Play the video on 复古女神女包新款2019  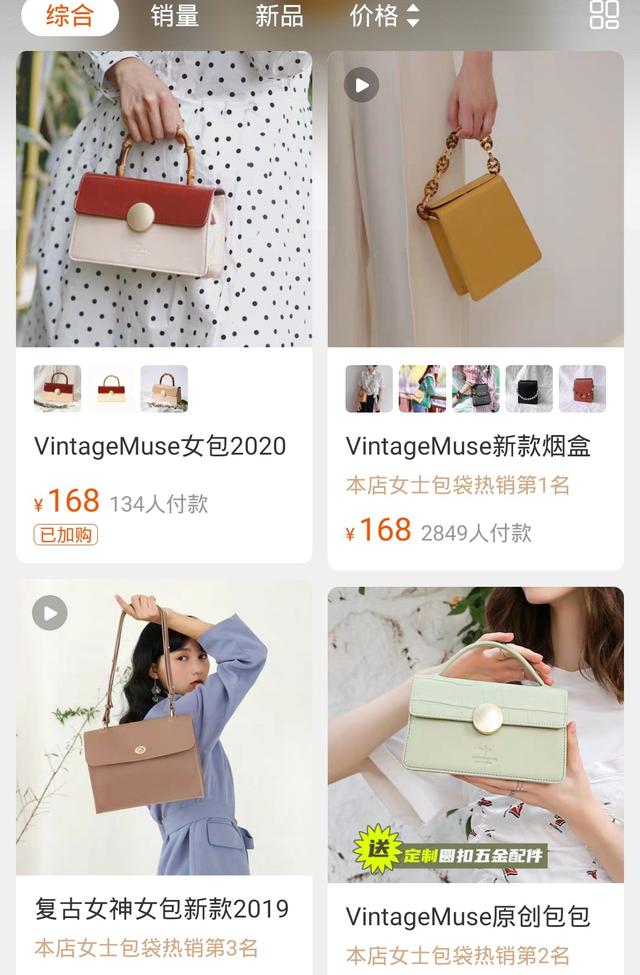50,613
